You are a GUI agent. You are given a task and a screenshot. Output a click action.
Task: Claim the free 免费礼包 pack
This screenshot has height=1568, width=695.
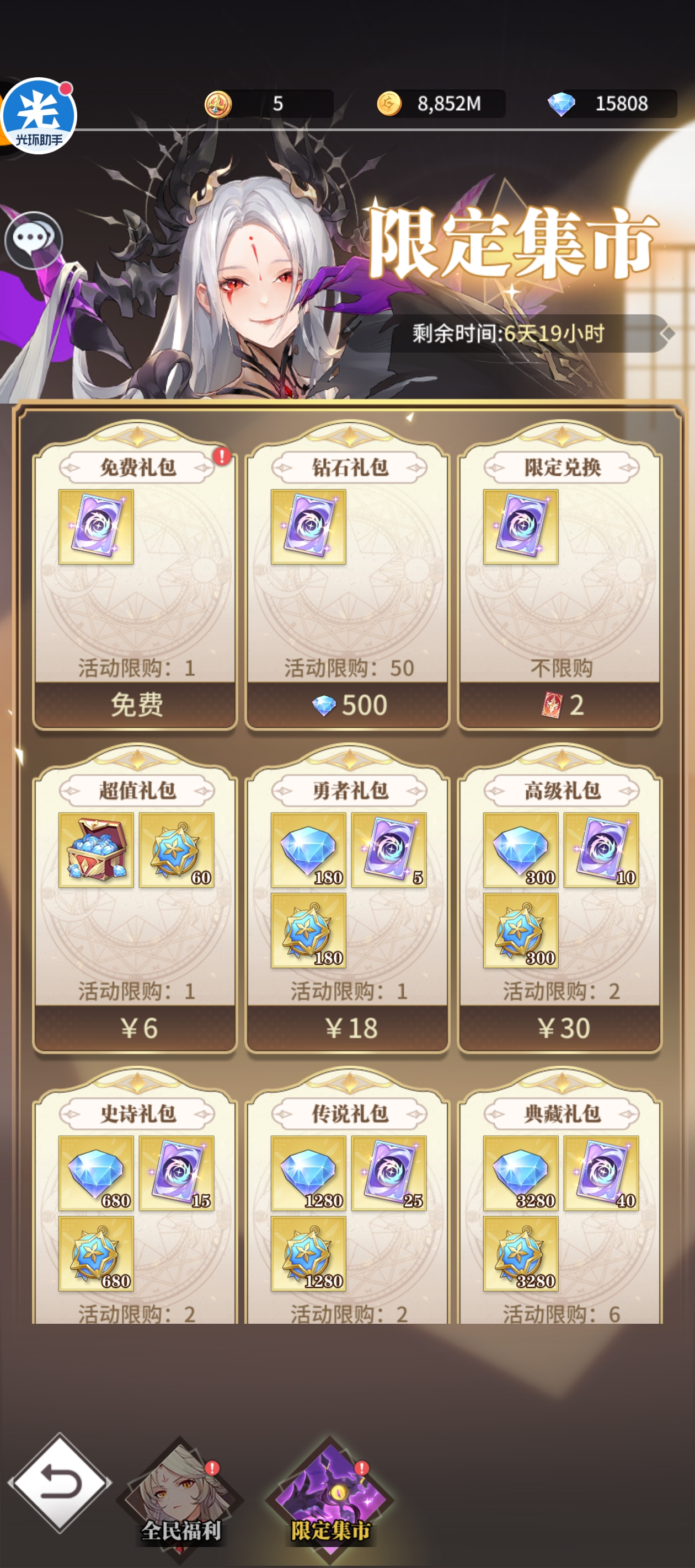135,705
